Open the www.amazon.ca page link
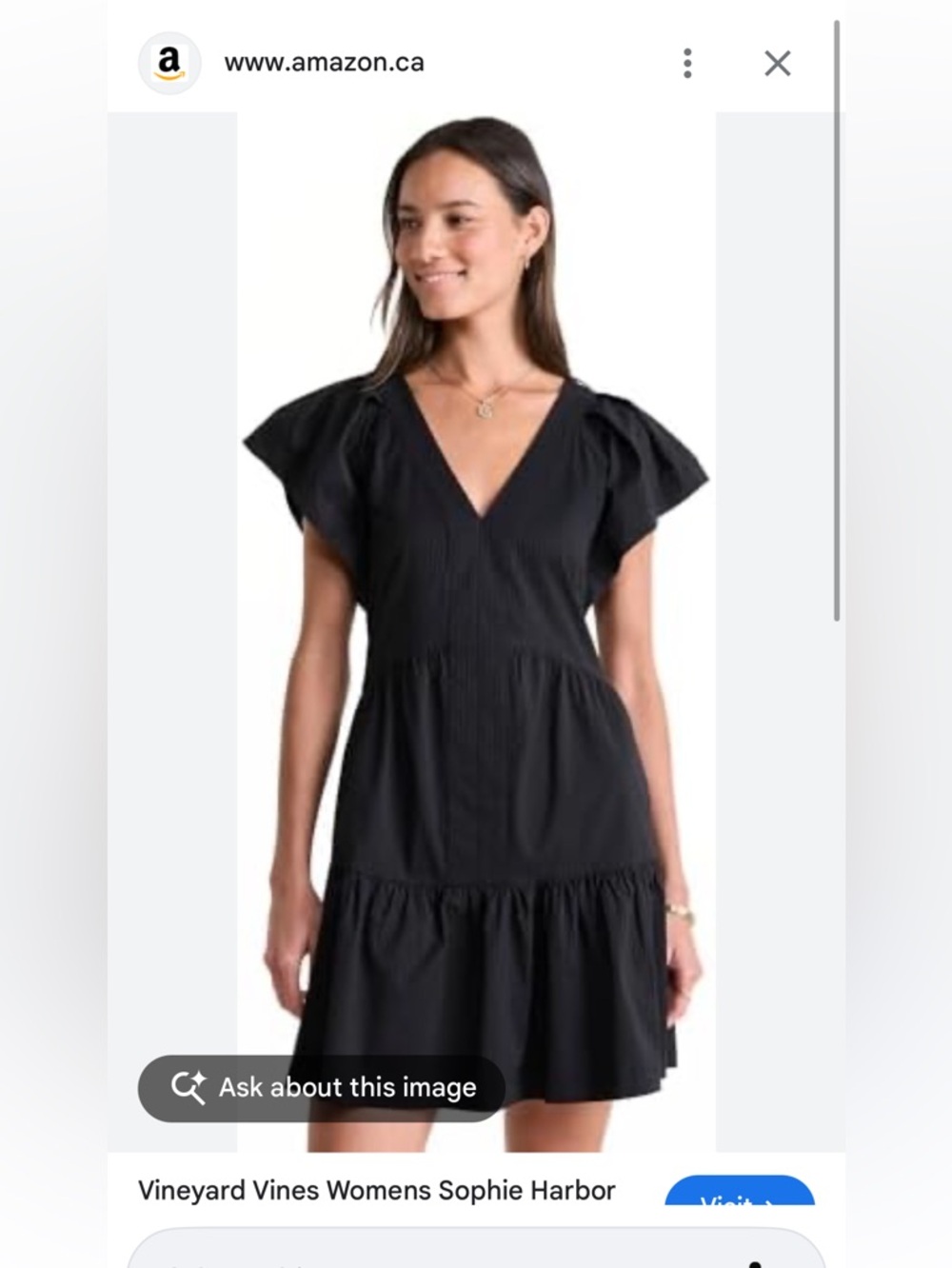The image size is (952, 1268). (325, 63)
